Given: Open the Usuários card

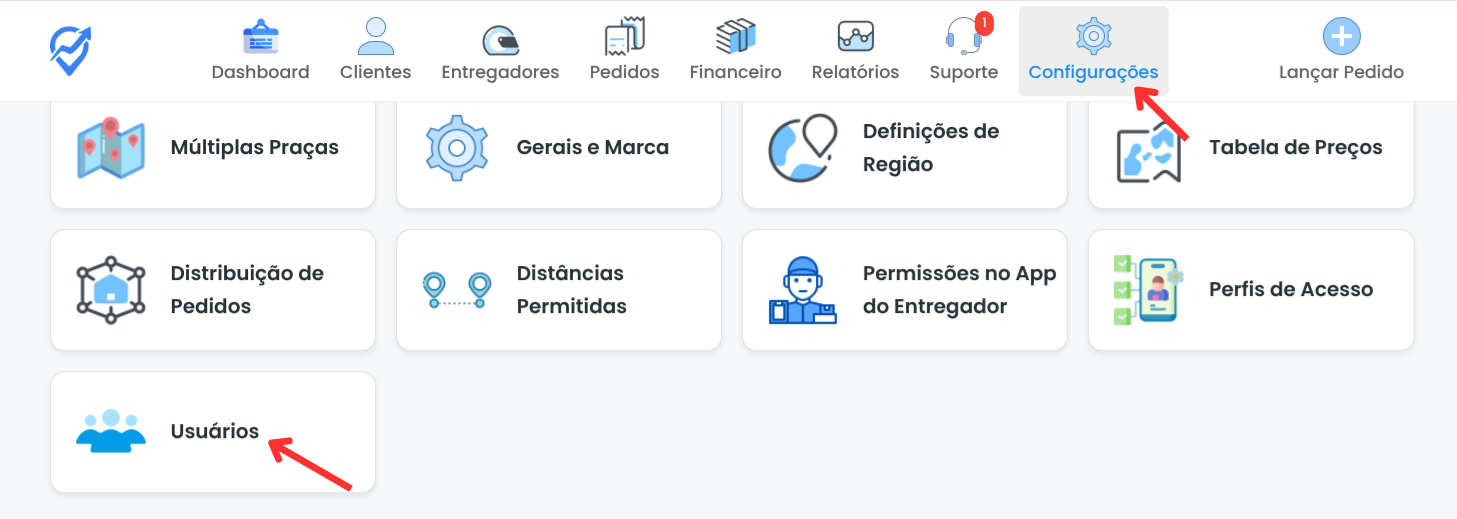Looking at the screenshot, I should pos(212,432).
